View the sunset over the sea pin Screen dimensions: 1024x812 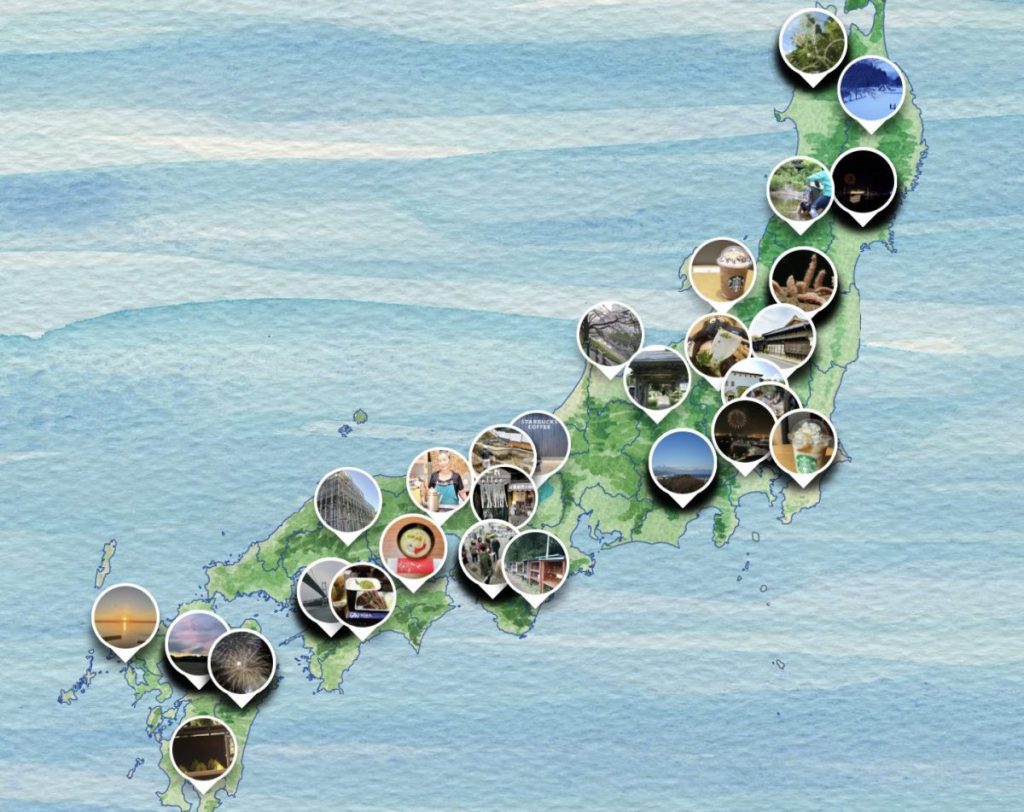click(x=125, y=616)
